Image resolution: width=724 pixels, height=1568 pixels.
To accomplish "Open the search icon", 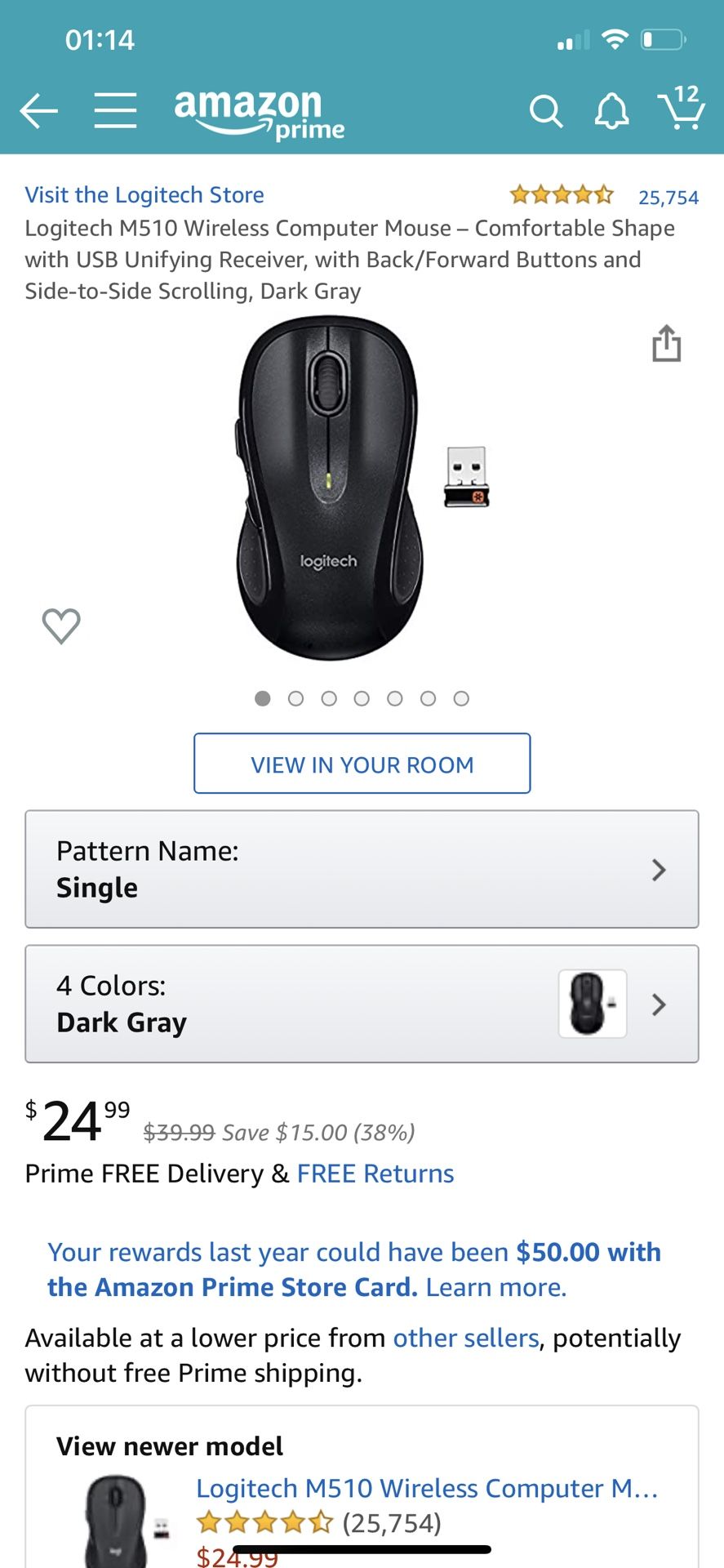I will click(546, 111).
